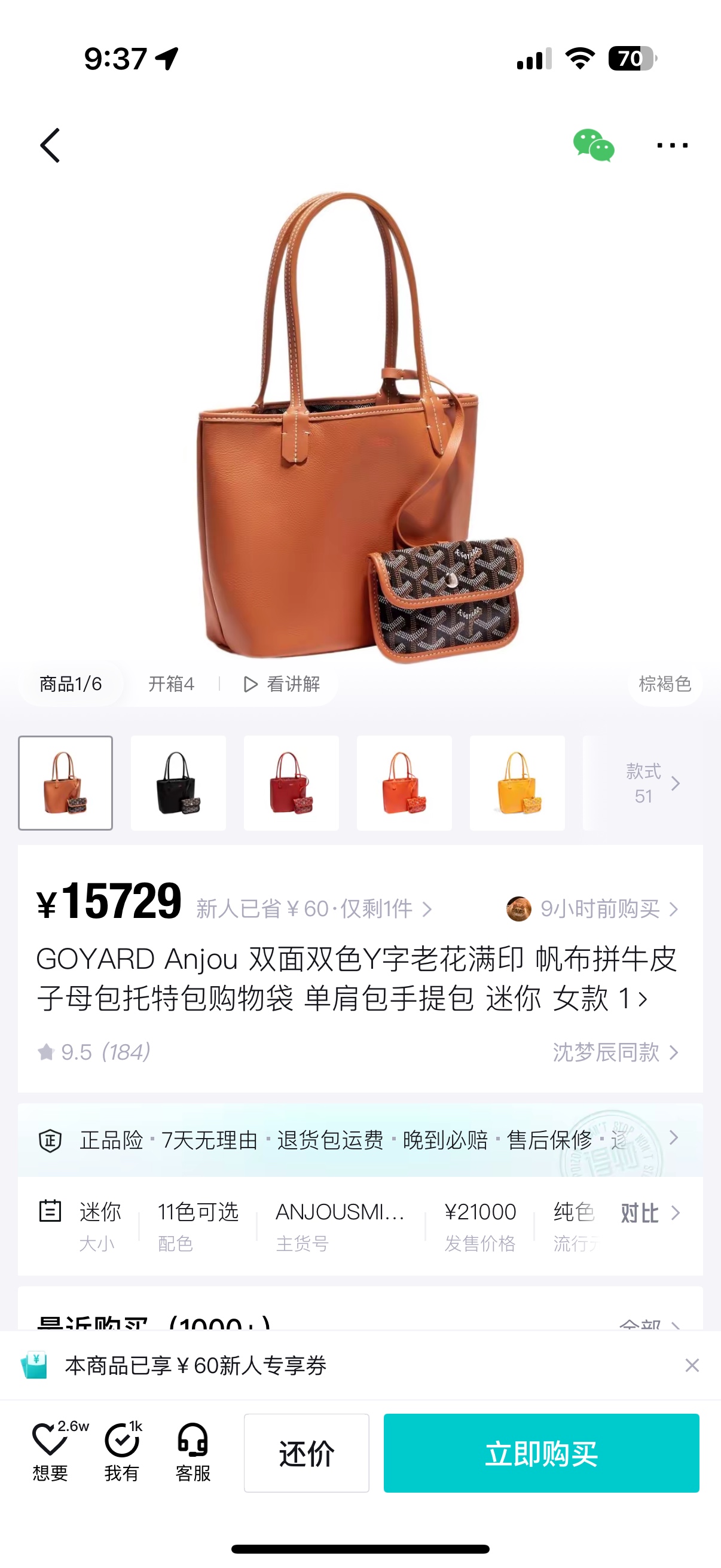
Task: Add item to 想要 wishlist
Action: tap(50, 1452)
